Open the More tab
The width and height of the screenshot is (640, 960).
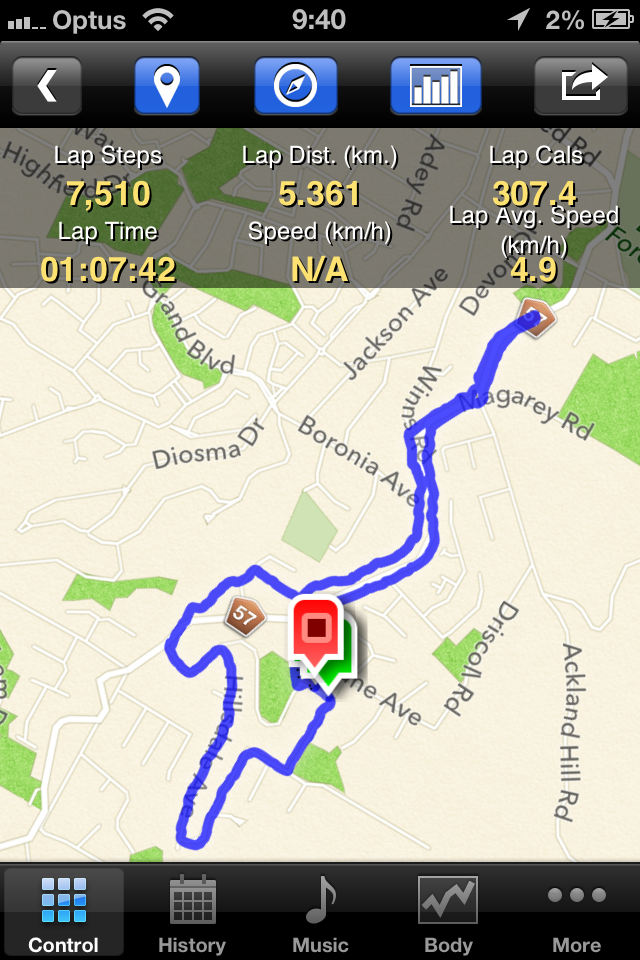pos(576,914)
